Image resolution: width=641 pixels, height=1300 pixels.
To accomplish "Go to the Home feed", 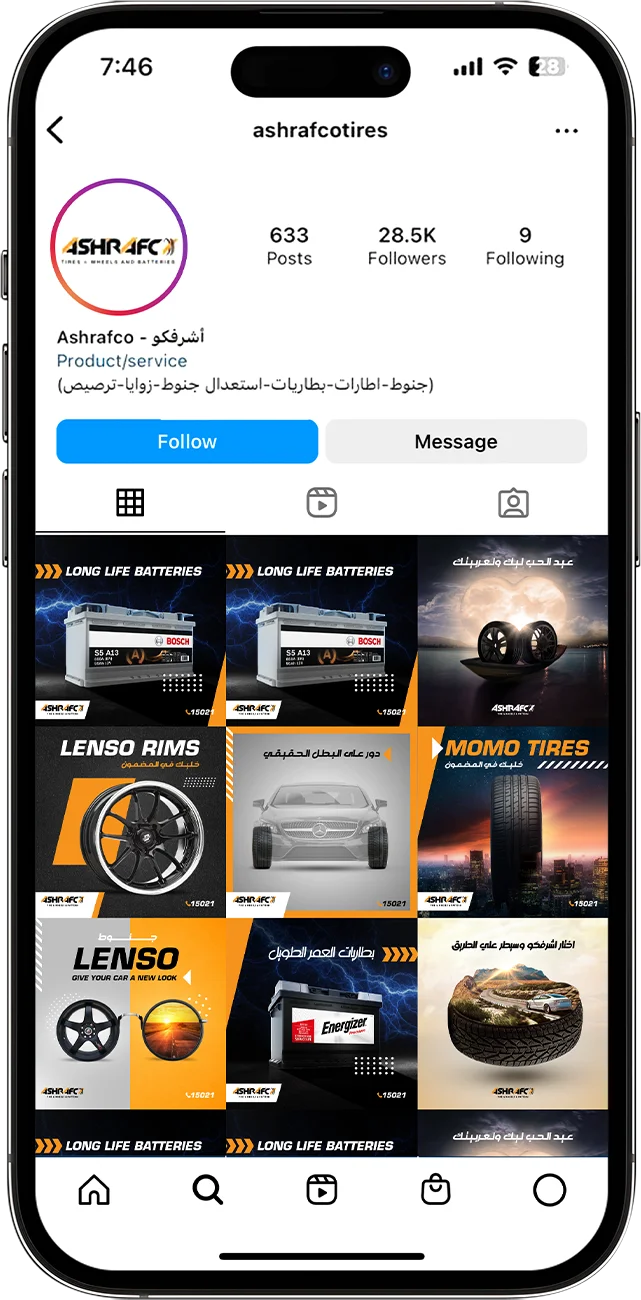I will point(94,1190).
